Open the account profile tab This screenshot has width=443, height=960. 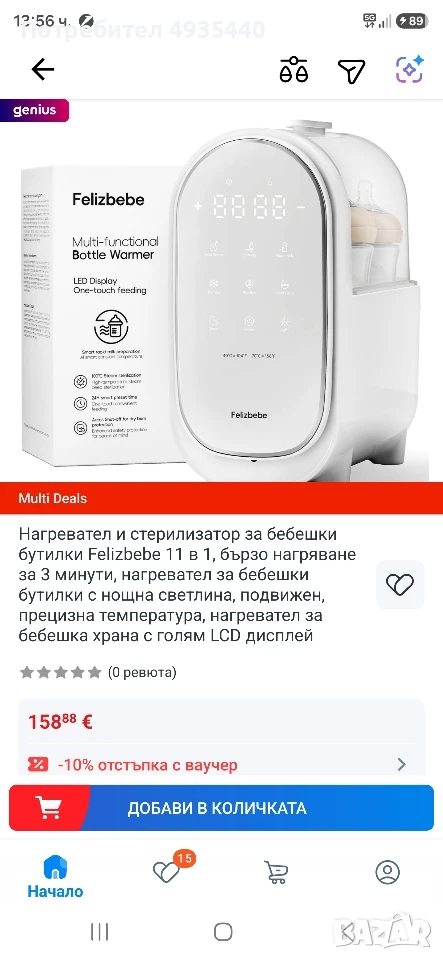387,871
